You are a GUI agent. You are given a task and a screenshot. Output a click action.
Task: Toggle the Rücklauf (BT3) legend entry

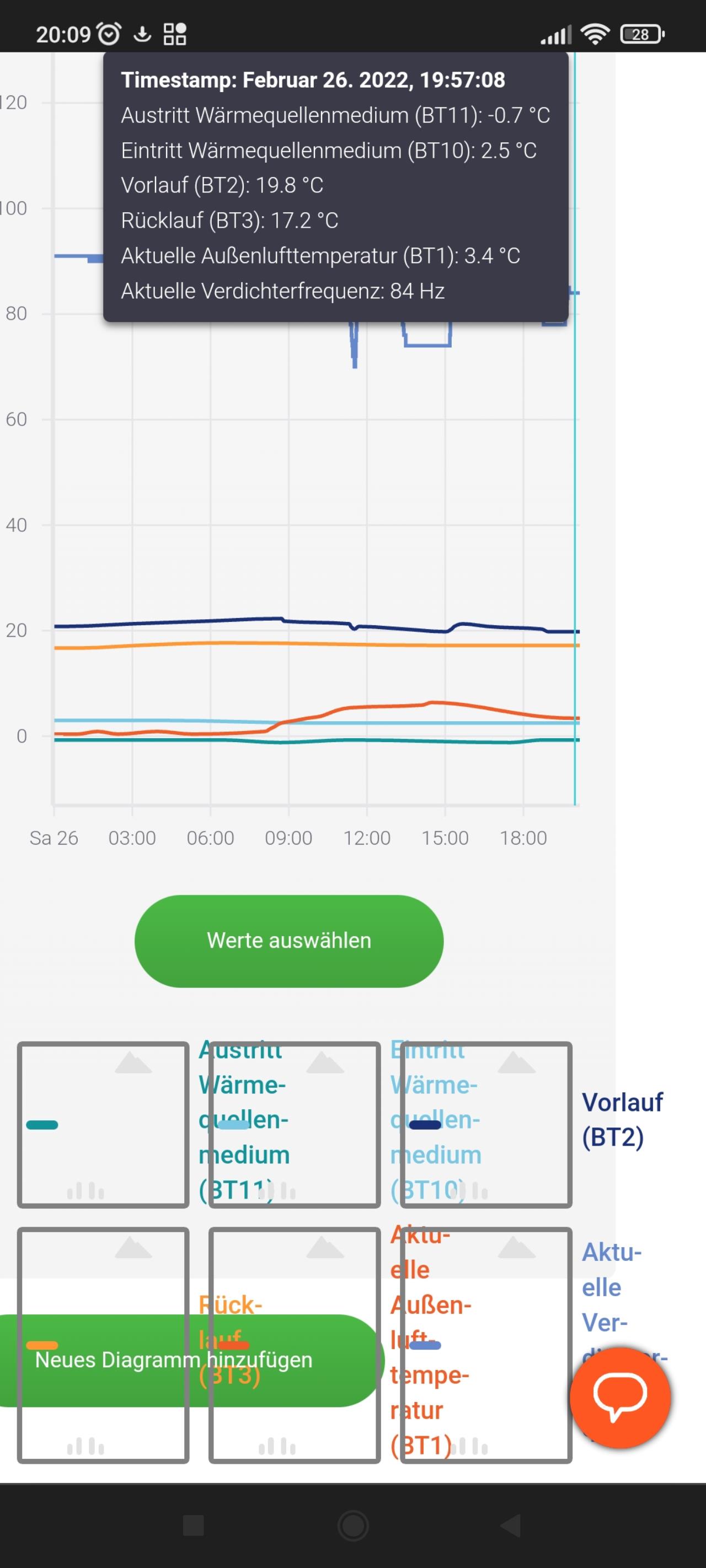coord(230,1340)
